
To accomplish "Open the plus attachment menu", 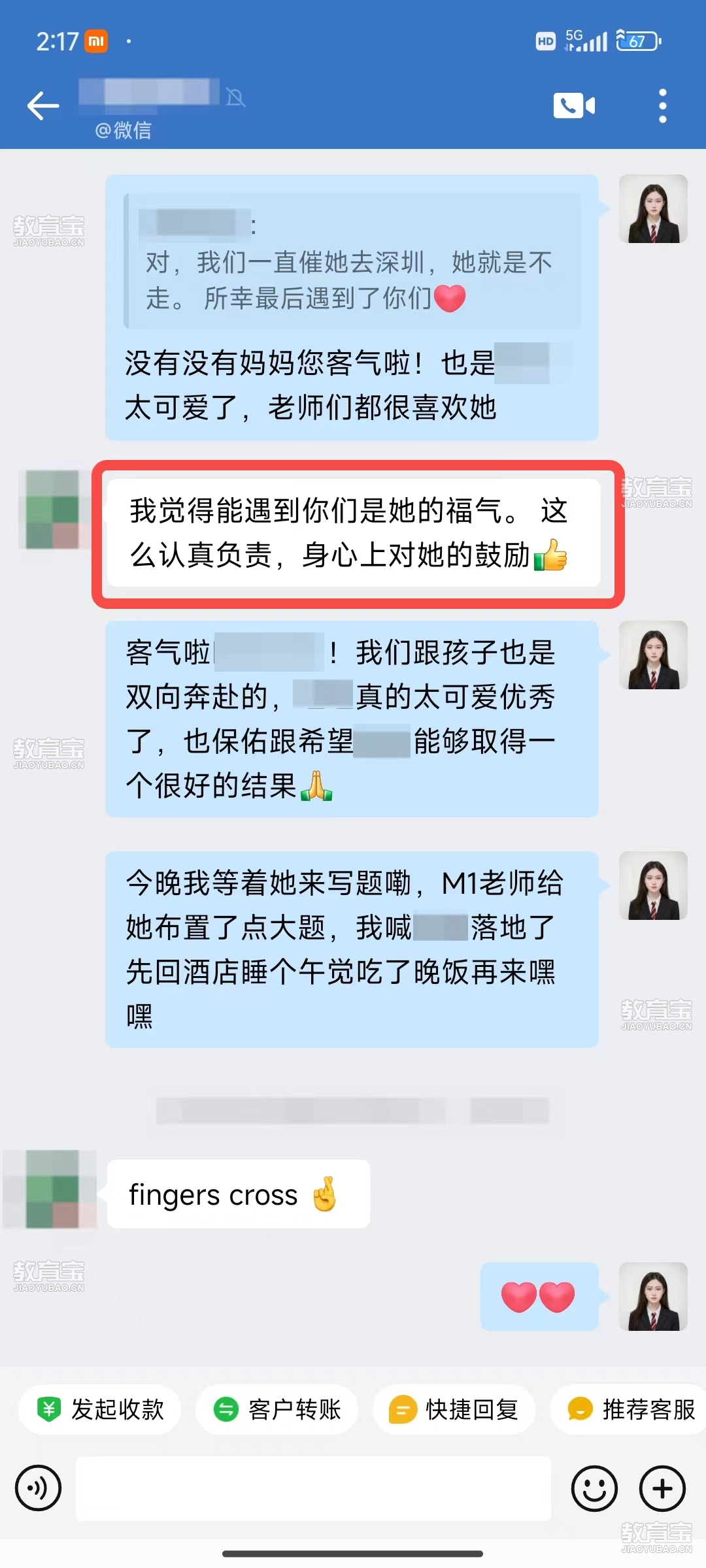I will 662,1488.
